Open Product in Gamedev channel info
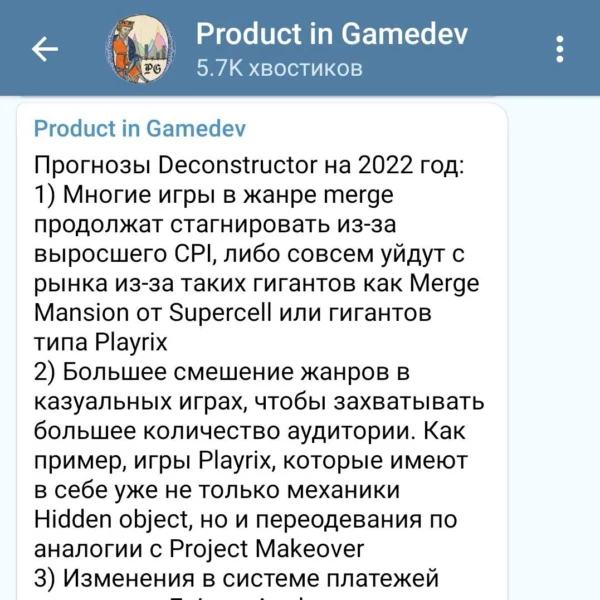Image resolution: width=600 pixels, height=600 pixels. [x=330, y=49]
